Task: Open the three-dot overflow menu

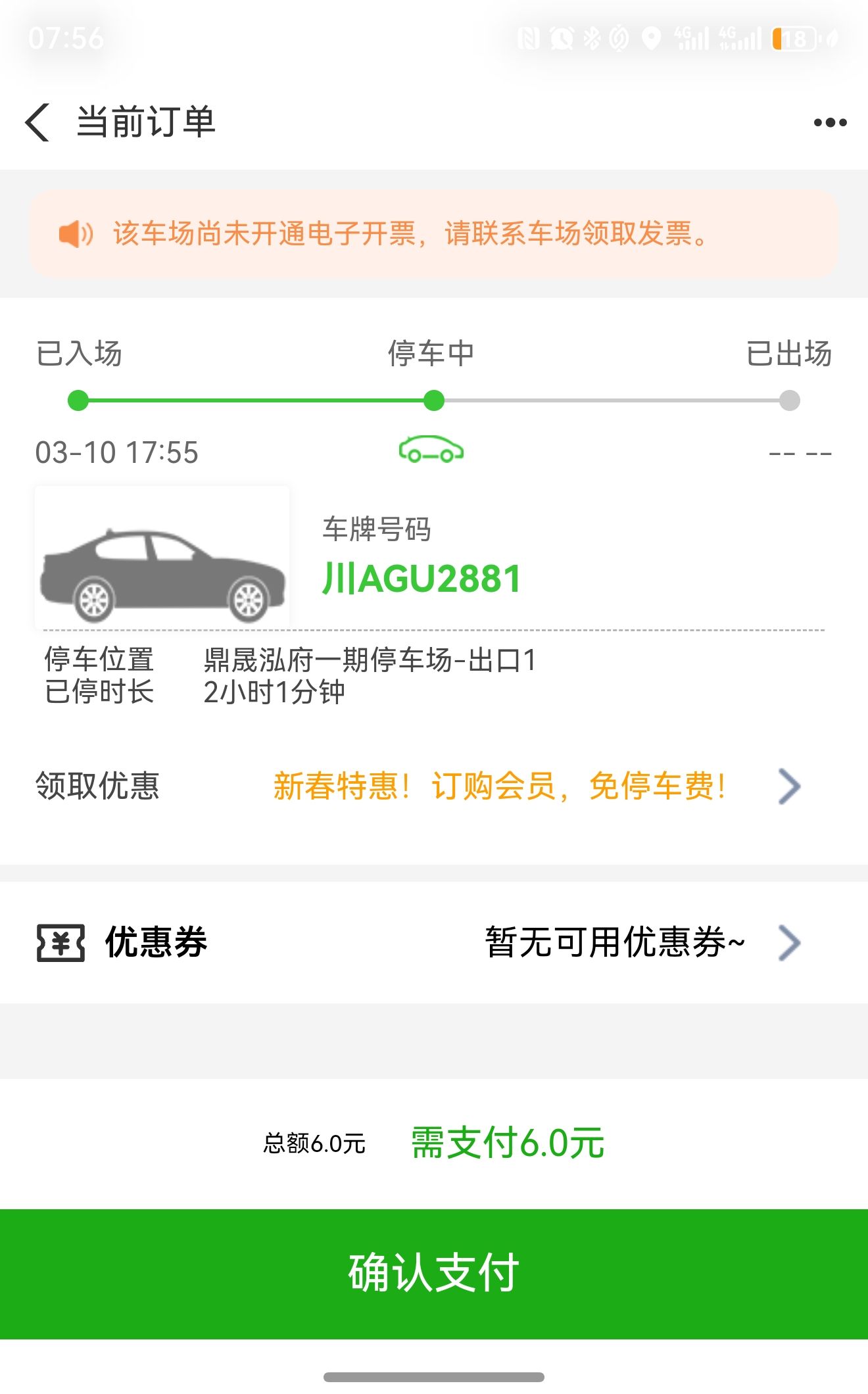Action: pyautogui.click(x=830, y=122)
